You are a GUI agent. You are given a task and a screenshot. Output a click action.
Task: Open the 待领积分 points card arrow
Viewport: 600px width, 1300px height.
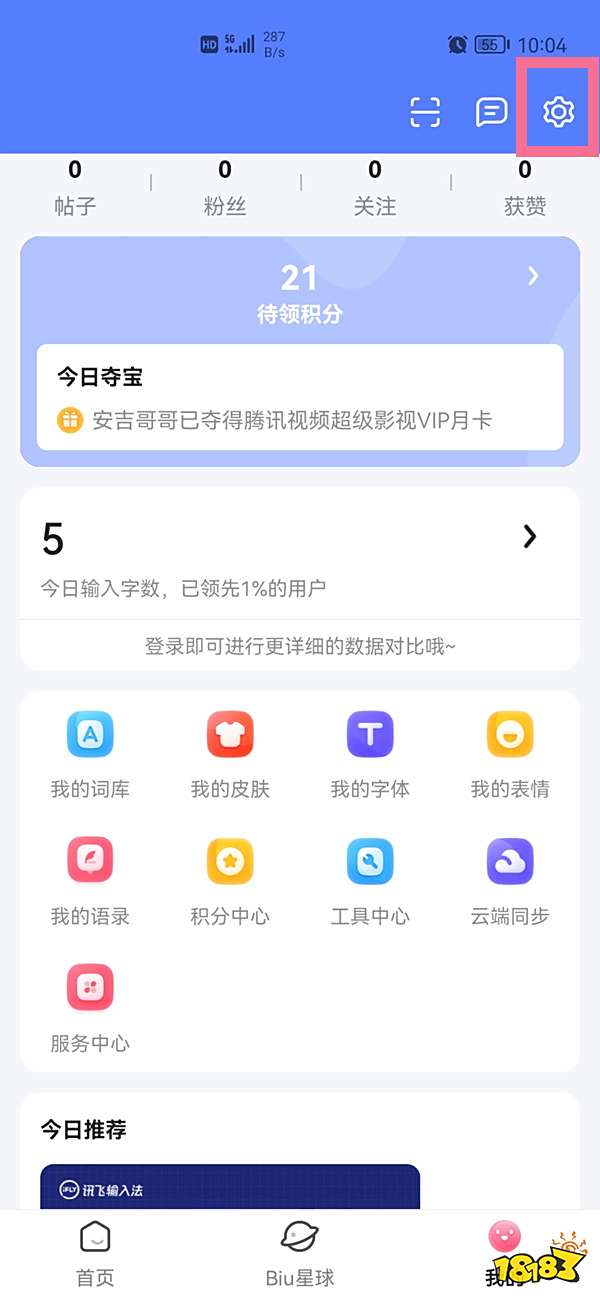point(533,276)
